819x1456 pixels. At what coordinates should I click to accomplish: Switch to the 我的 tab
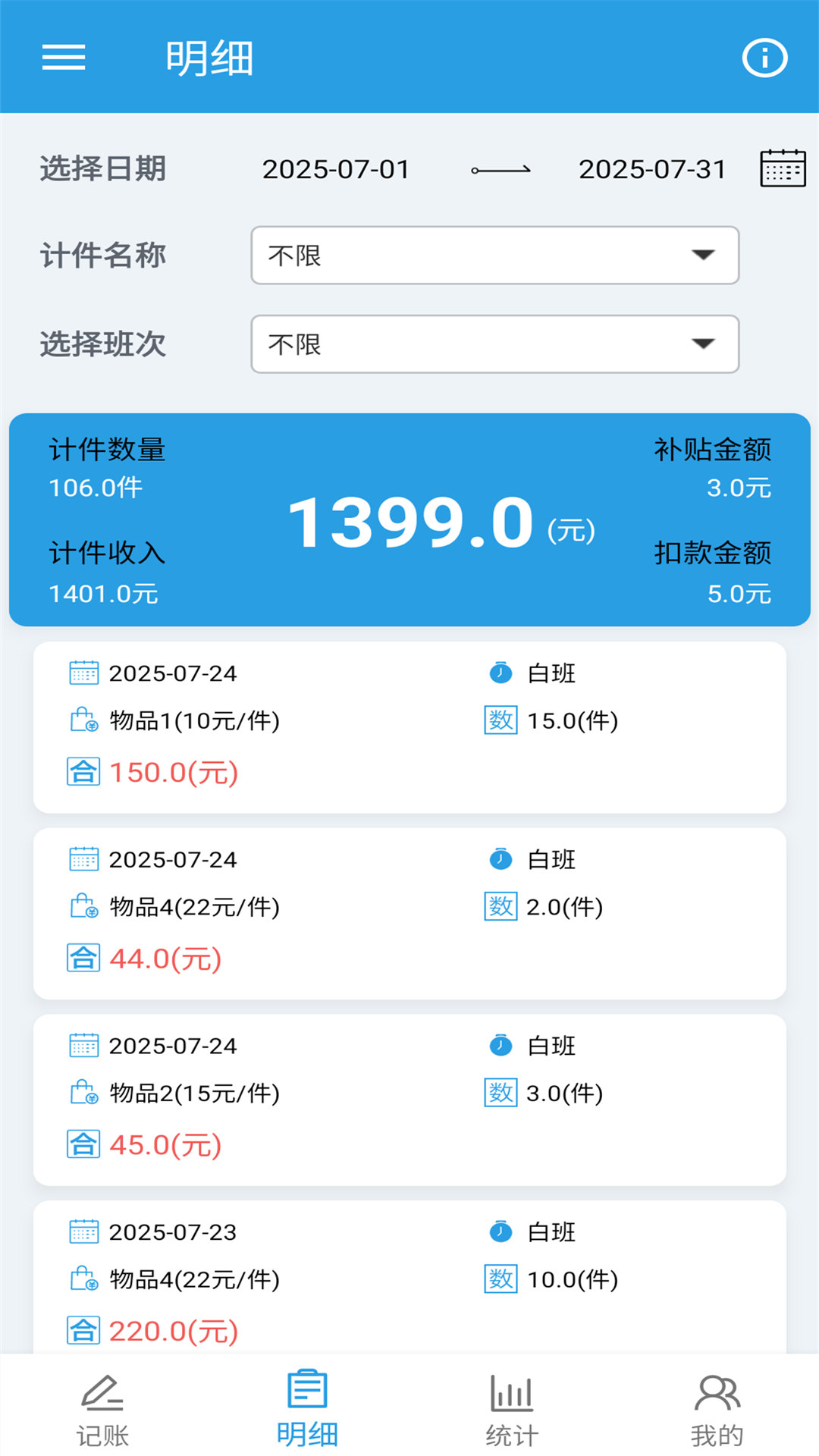717,1410
